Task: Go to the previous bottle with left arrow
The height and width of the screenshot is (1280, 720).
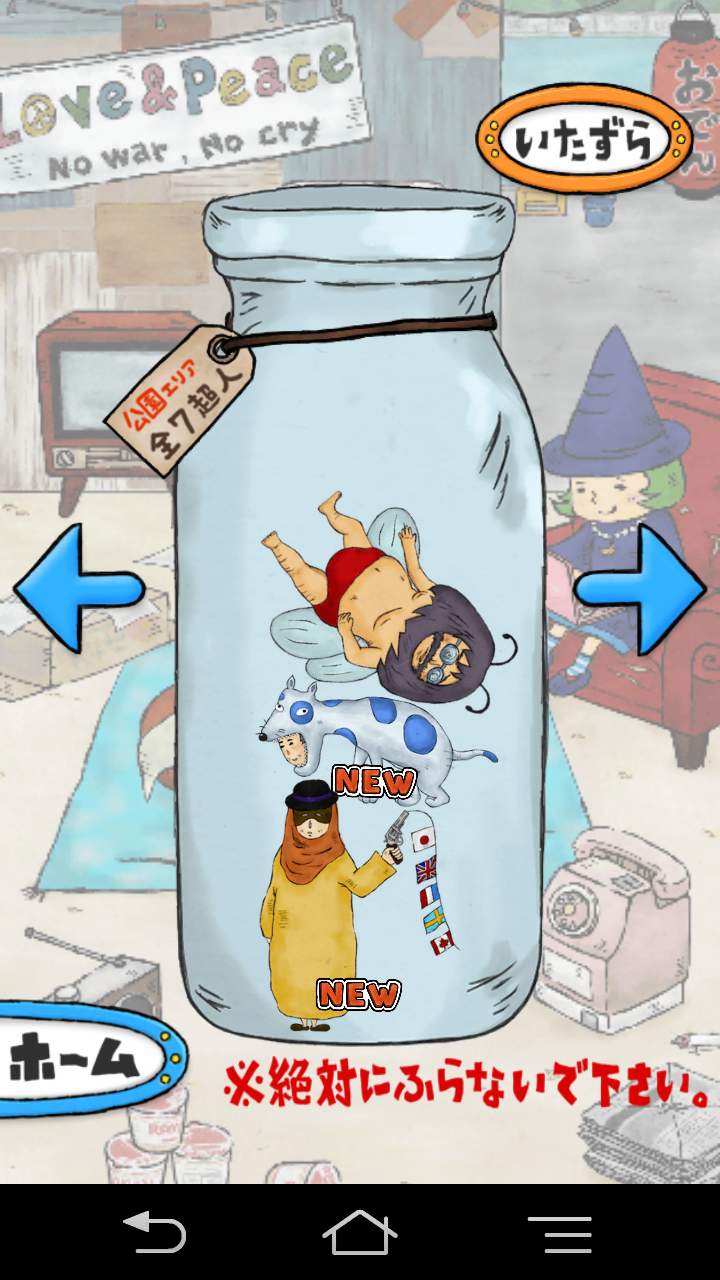Action: tap(75, 590)
